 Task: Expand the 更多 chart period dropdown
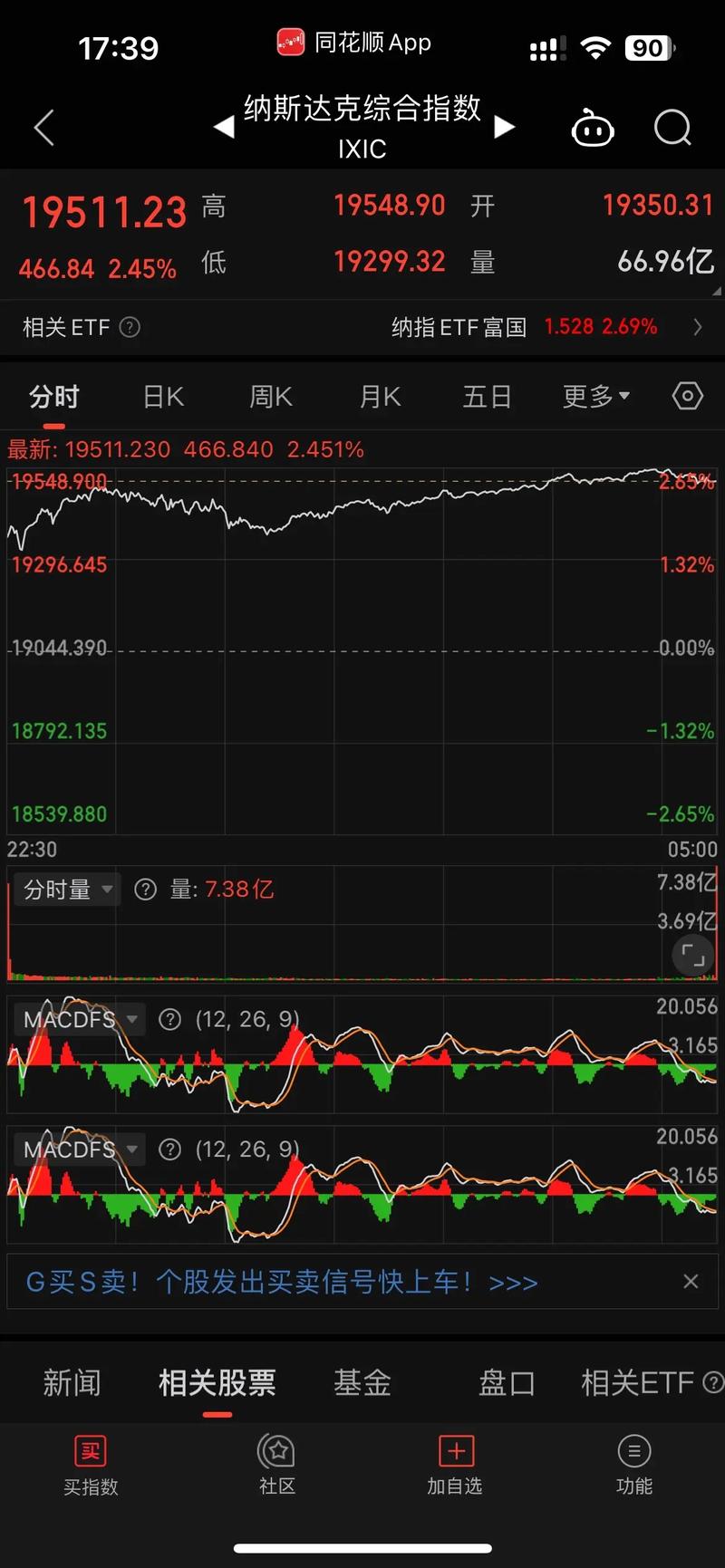(595, 397)
